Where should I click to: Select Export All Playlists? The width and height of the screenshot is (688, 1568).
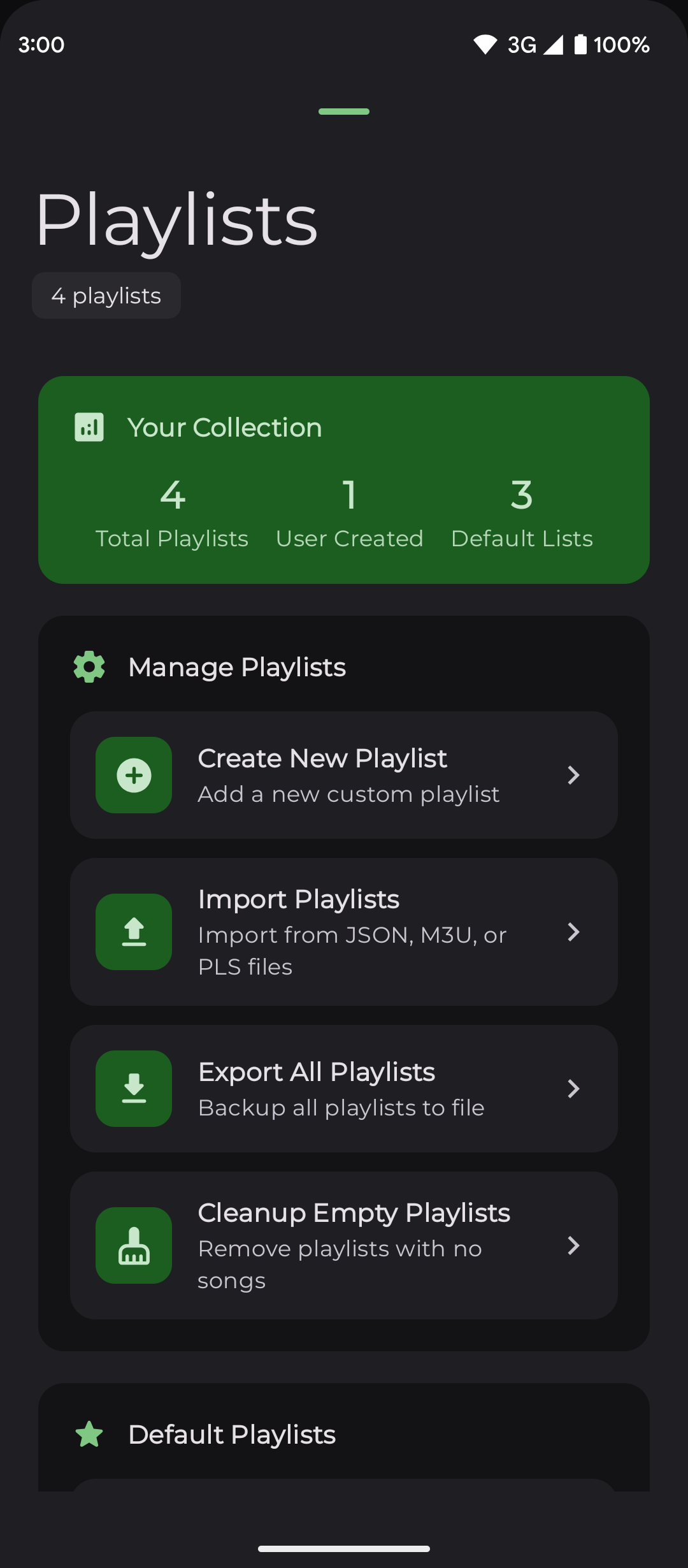344,1089
